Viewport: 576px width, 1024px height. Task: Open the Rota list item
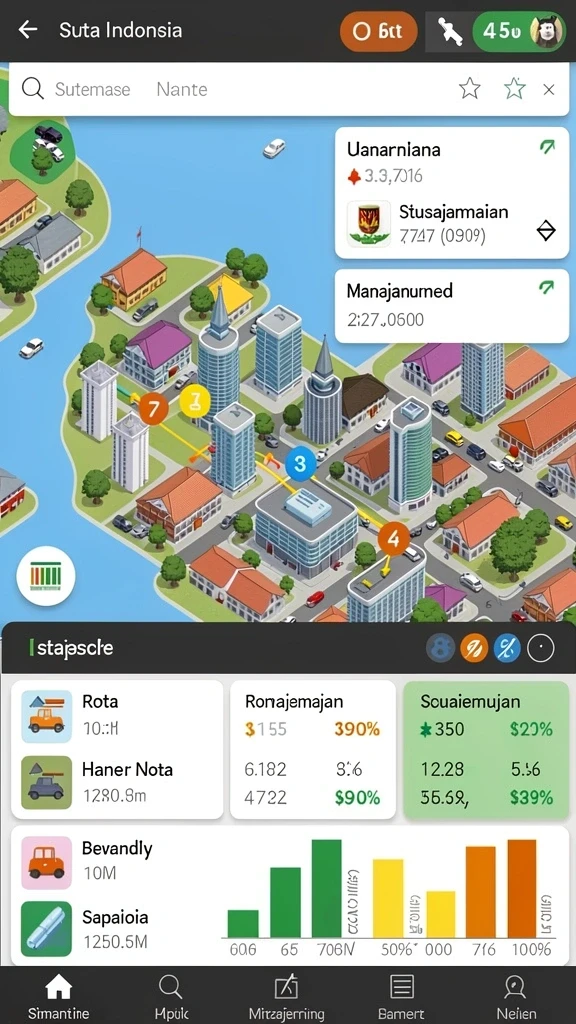[117, 716]
